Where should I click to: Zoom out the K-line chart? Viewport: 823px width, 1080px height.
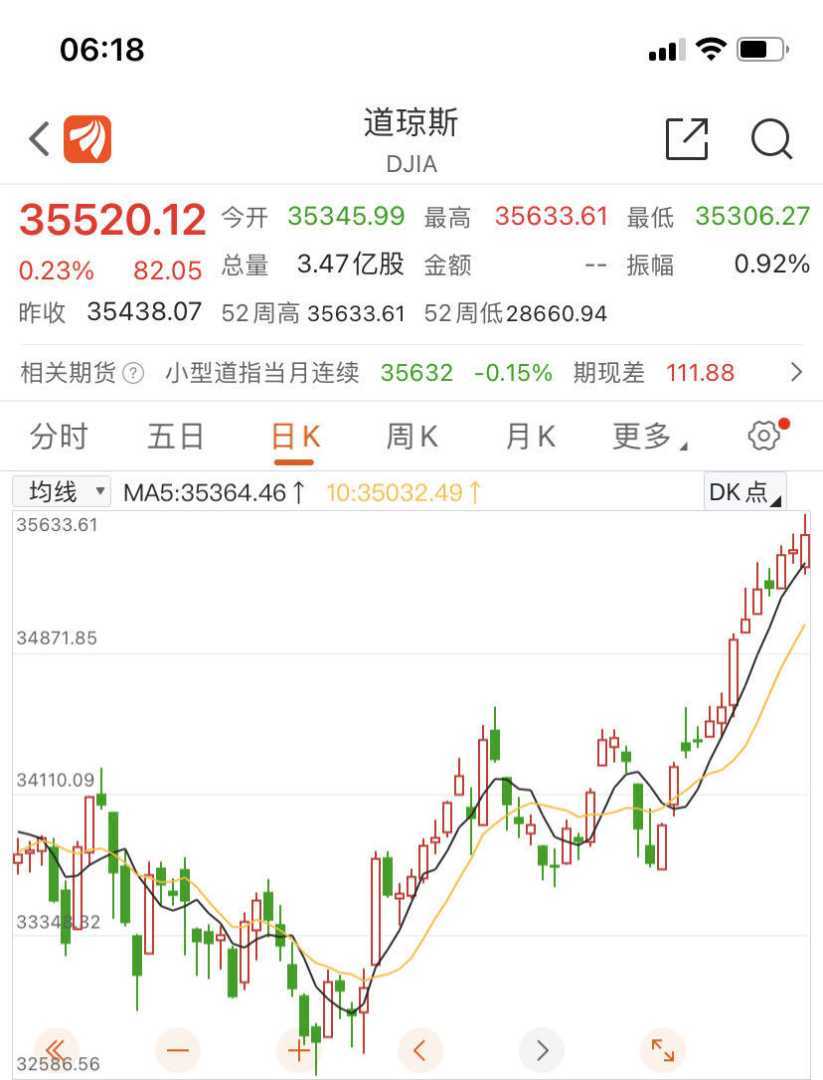point(177,1050)
